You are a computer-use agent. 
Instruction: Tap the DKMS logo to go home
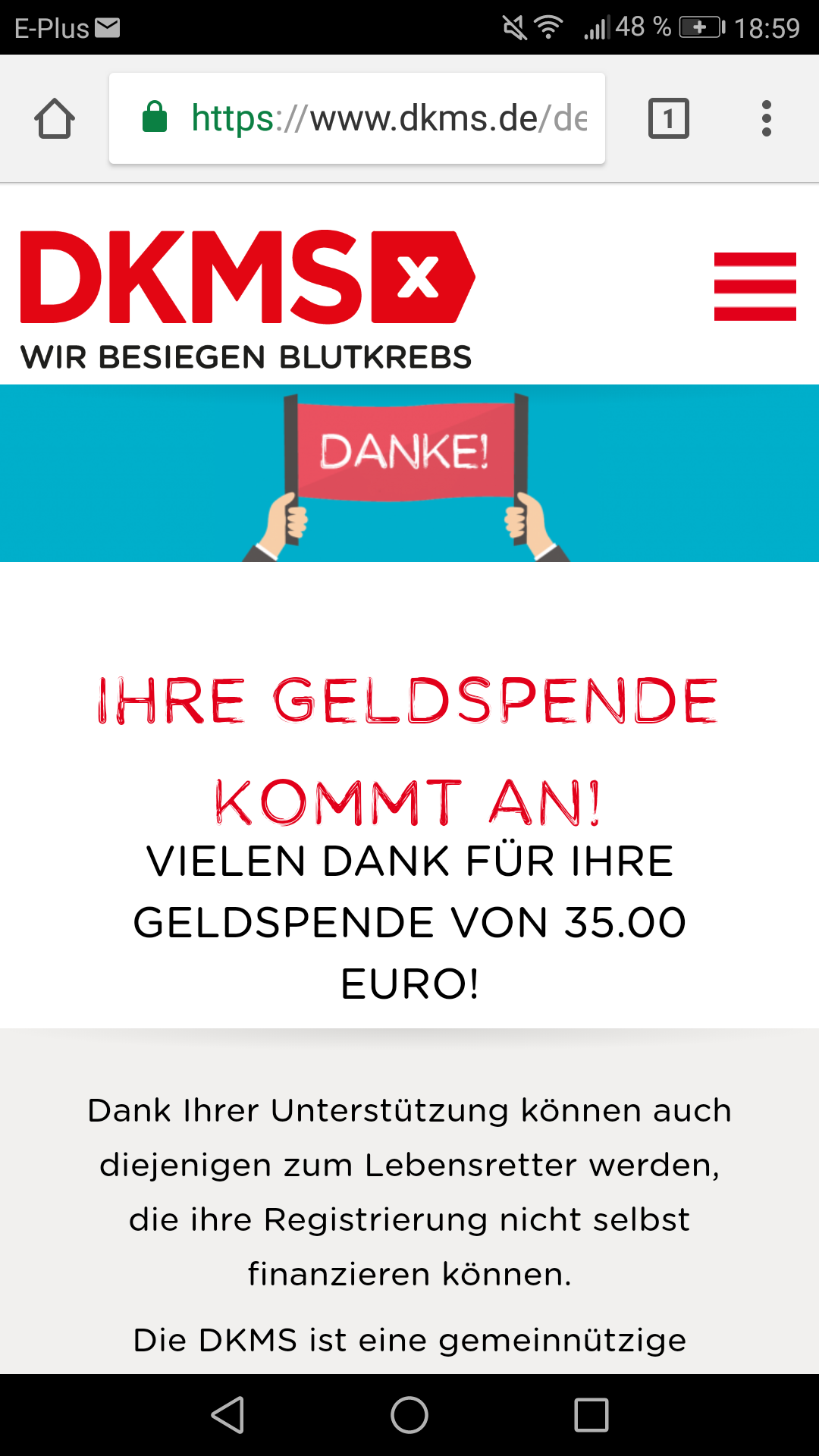point(247,300)
